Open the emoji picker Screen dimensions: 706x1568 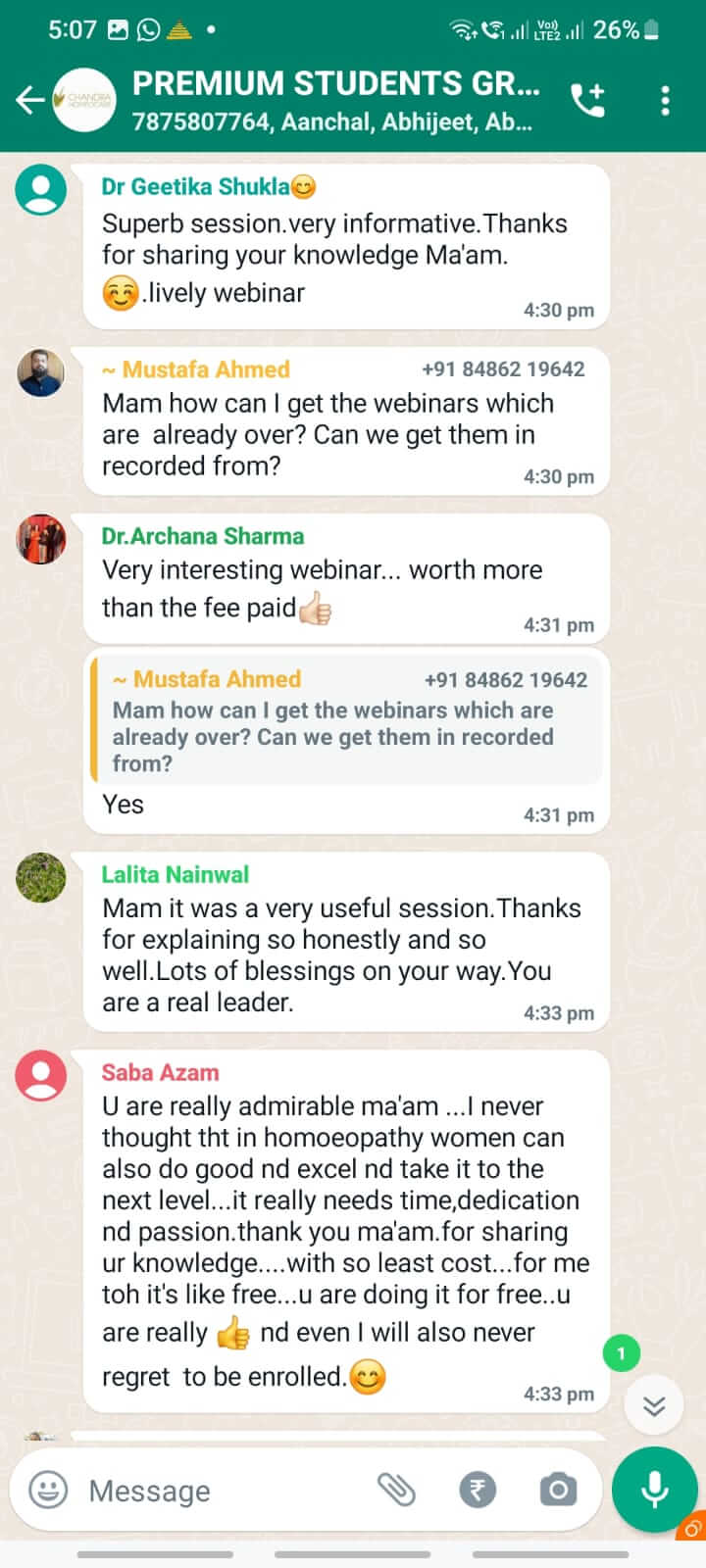(48, 1491)
